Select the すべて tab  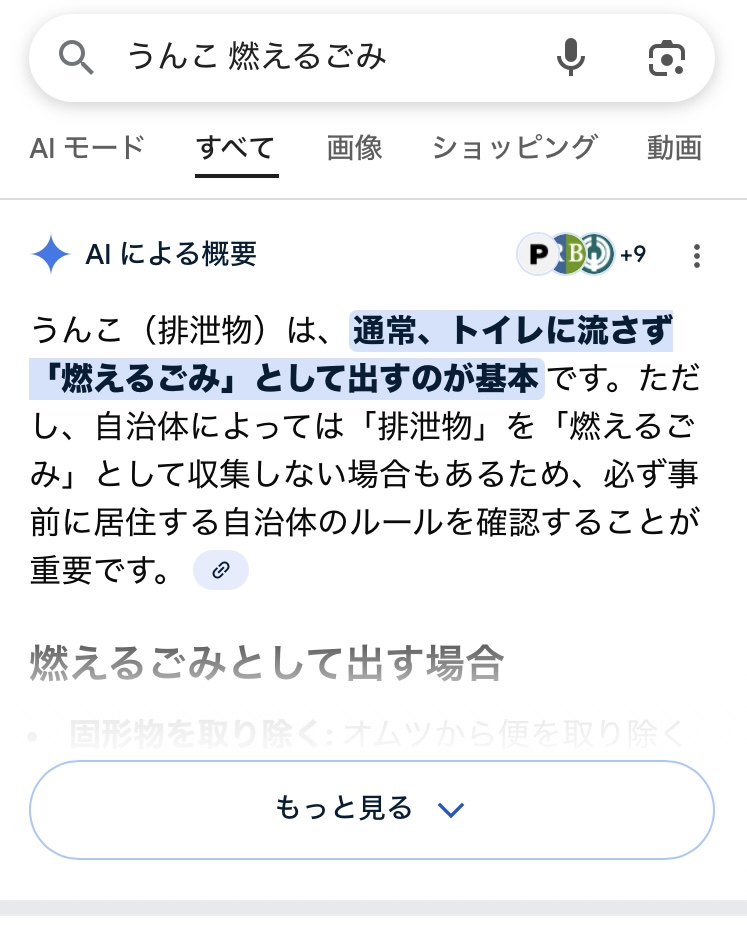[236, 148]
